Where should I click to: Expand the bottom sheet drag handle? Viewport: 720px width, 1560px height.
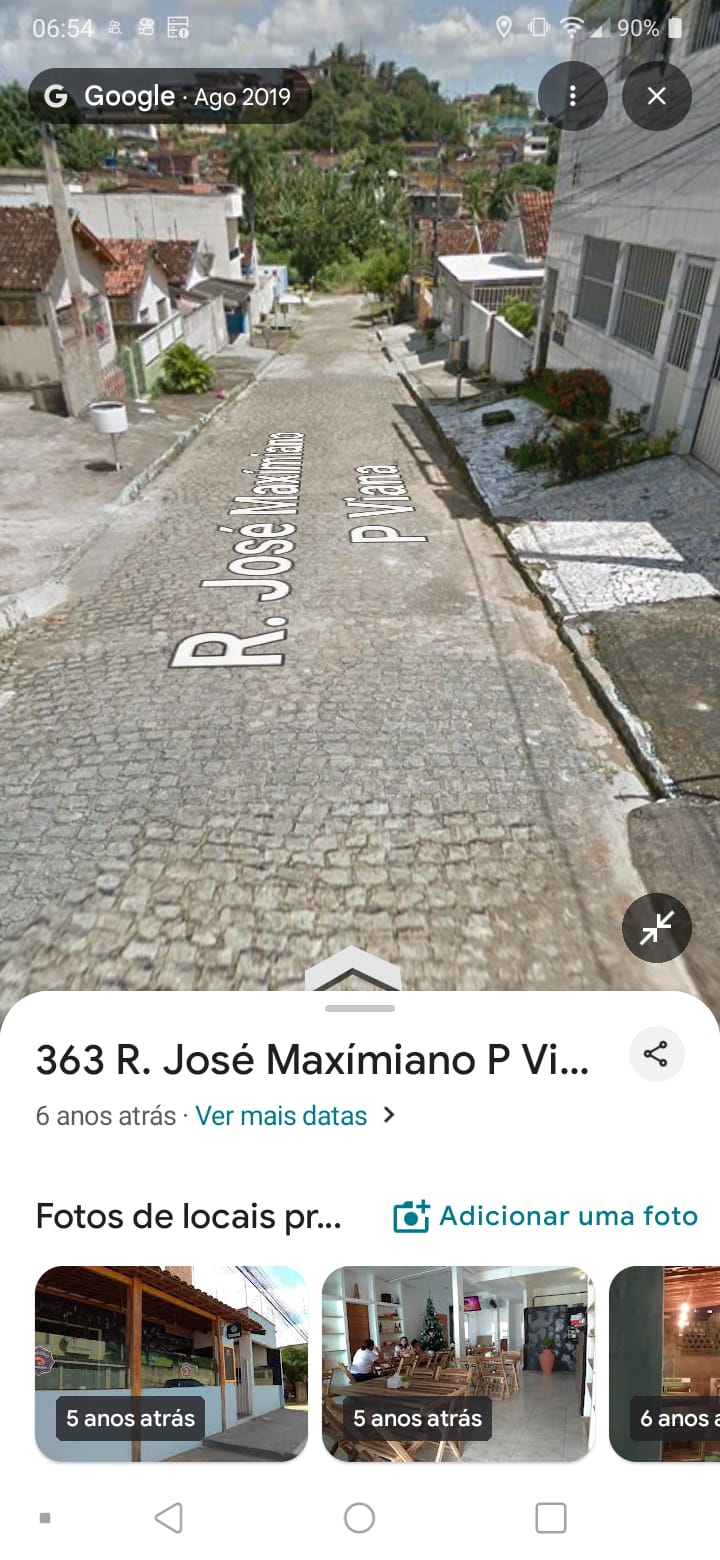pos(360,1008)
